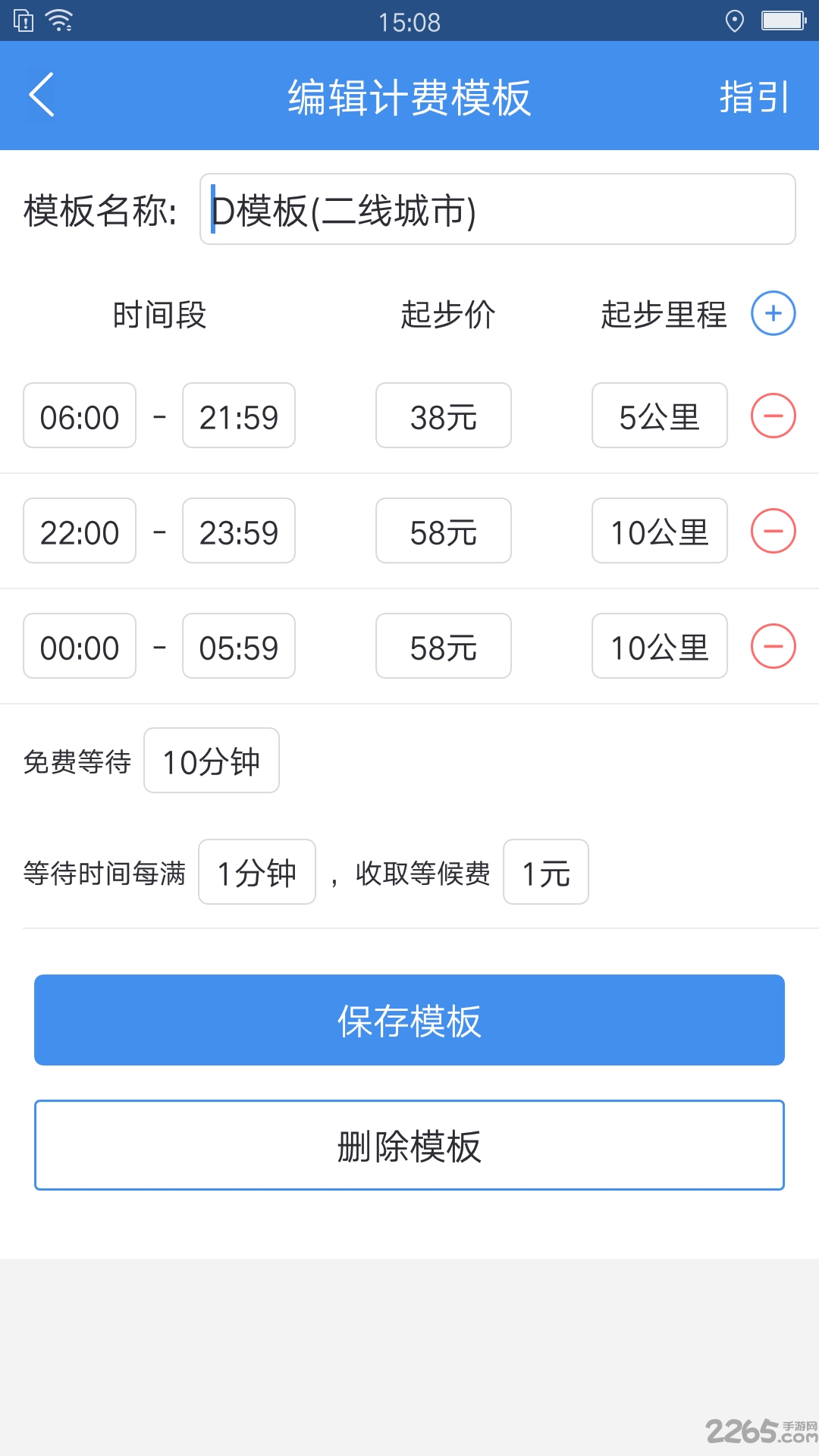Edit the 38元 starting price field
The height and width of the screenshot is (1456, 819).
click(443, 416)
